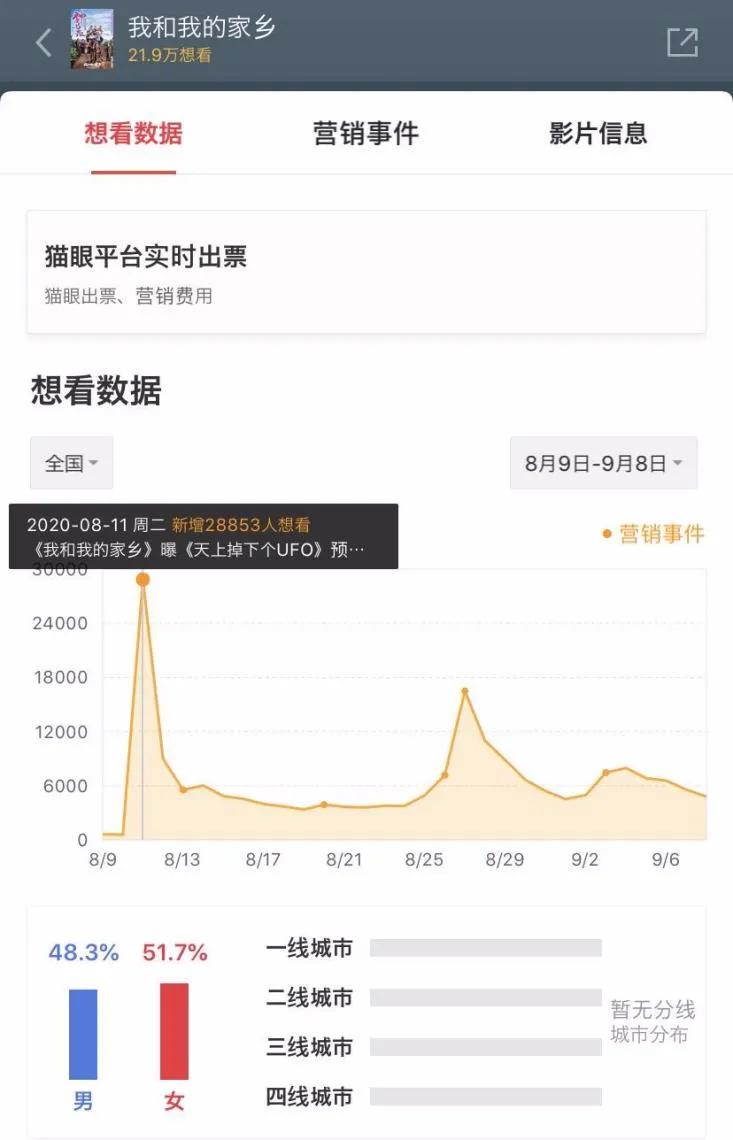The width and height of the screenshot is (733, 1140).
Task: Open the 8月9日-9月8日 date range dropdown
Action: [x=603, y=463]
